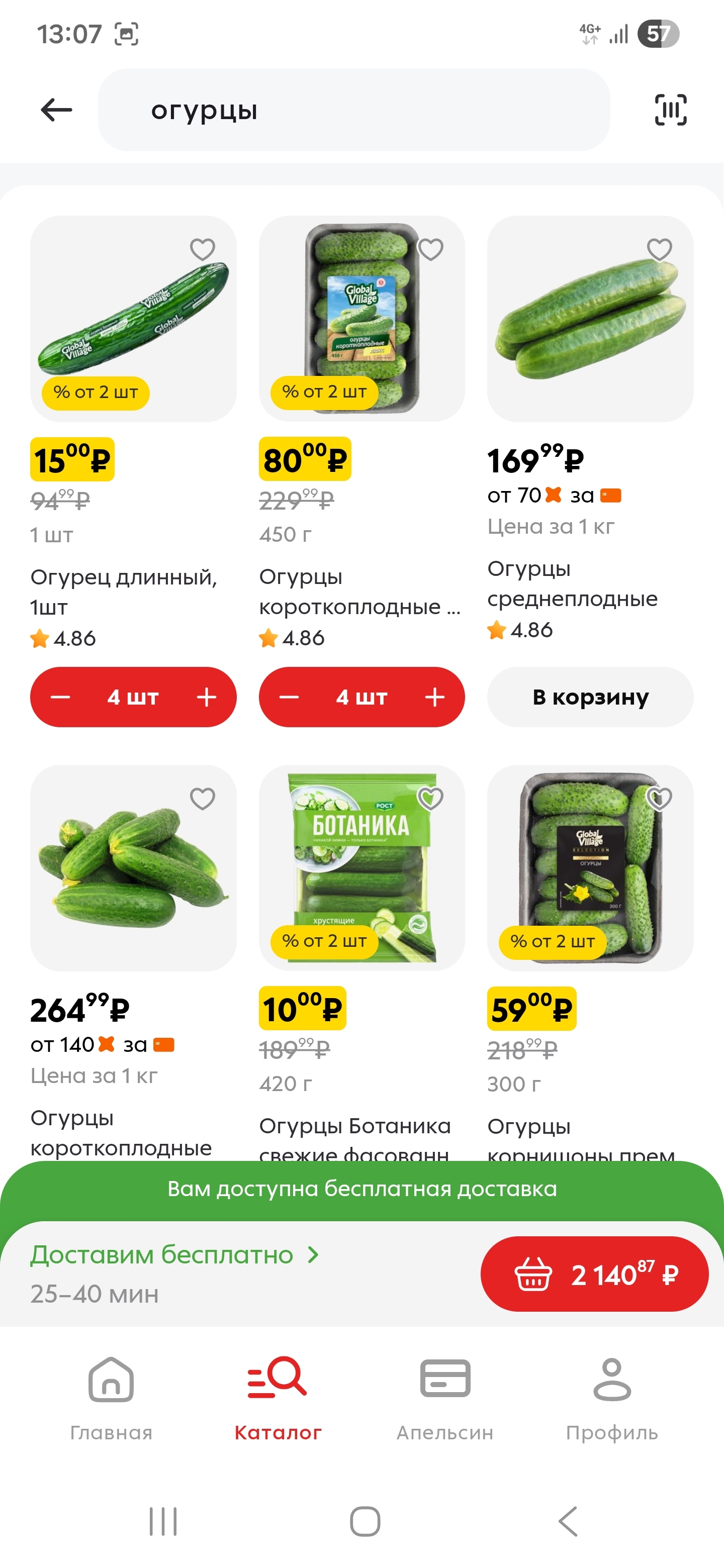This screenshot has width=724, height=1568.
Task: Decrease quantity of Огурцы короткоплодные 450 г
Action: (289, 697)
